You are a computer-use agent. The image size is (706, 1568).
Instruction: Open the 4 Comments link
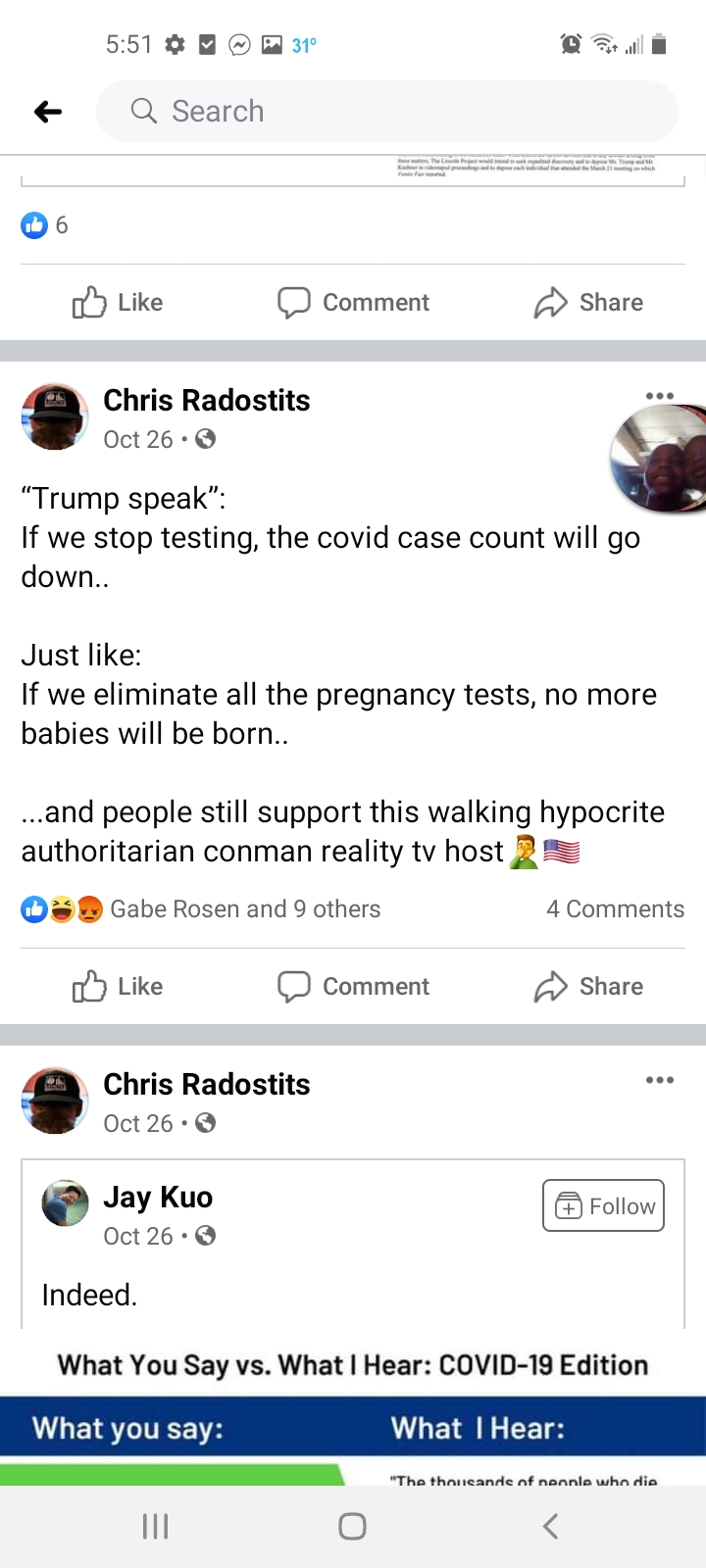coord(615,909)
